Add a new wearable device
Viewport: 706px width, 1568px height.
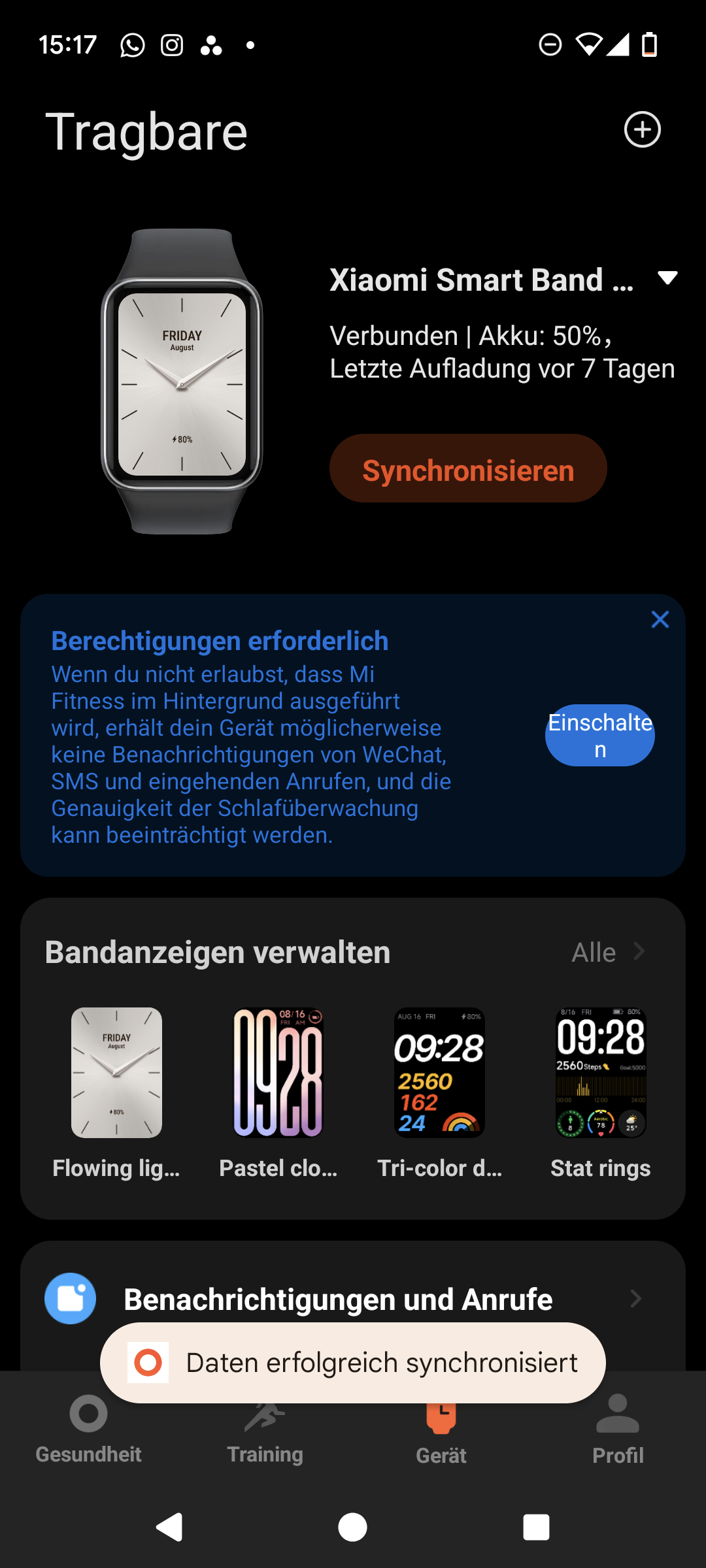pos(642,129)
